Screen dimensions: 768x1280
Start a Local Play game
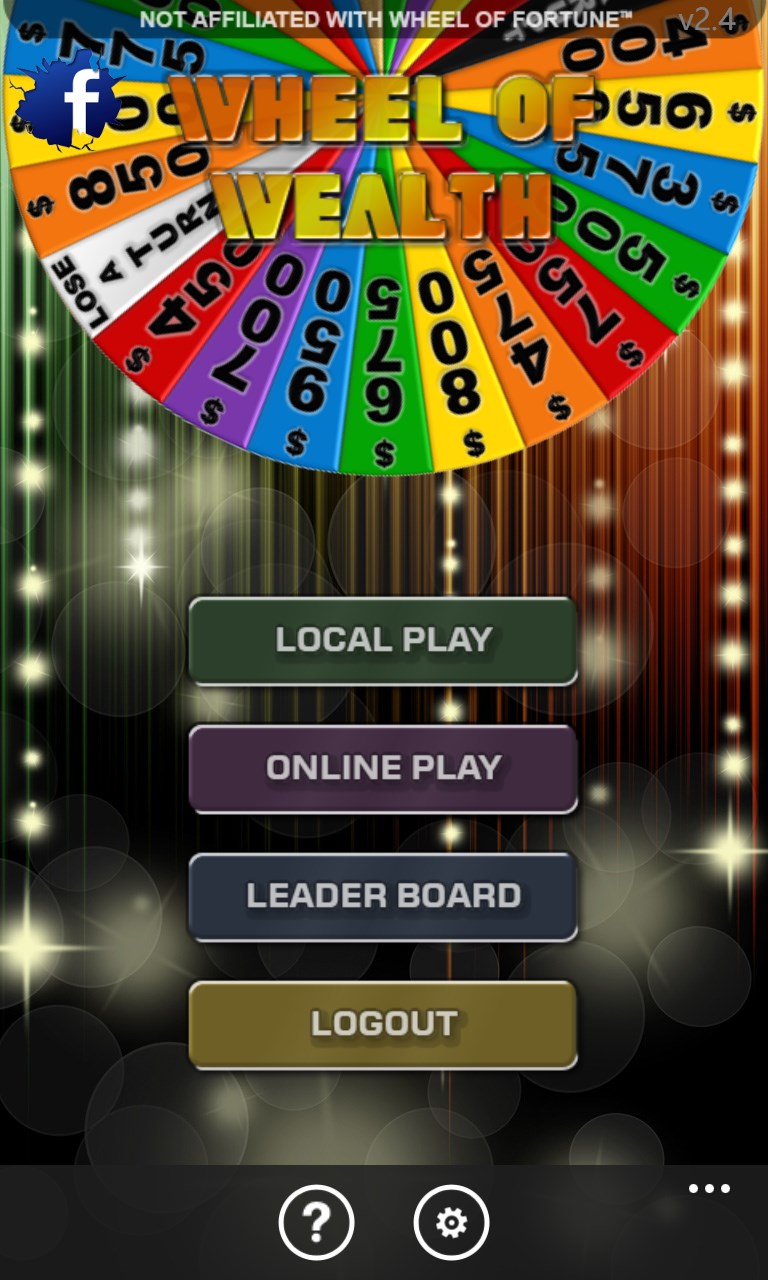[383, 640]
